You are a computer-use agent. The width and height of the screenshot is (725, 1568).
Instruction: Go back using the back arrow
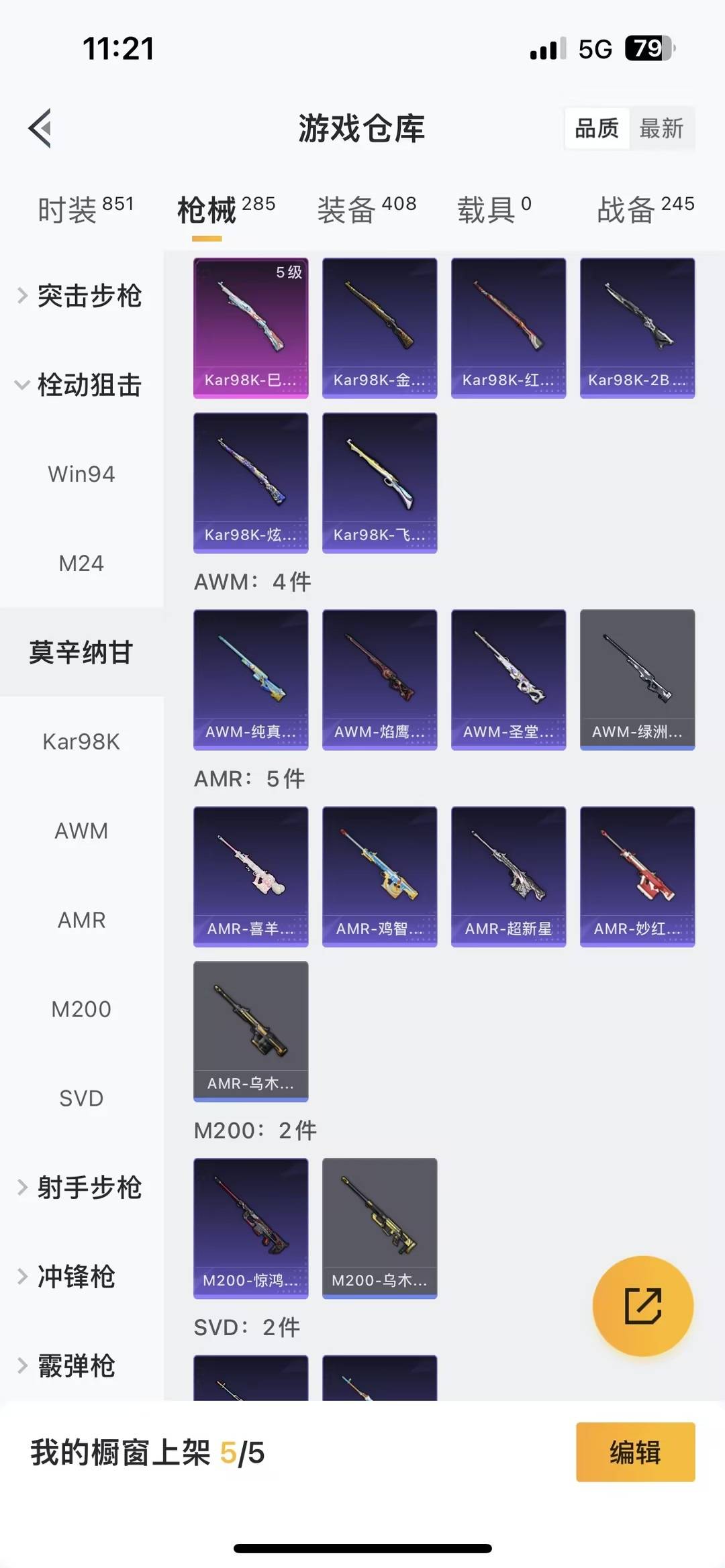40,127
